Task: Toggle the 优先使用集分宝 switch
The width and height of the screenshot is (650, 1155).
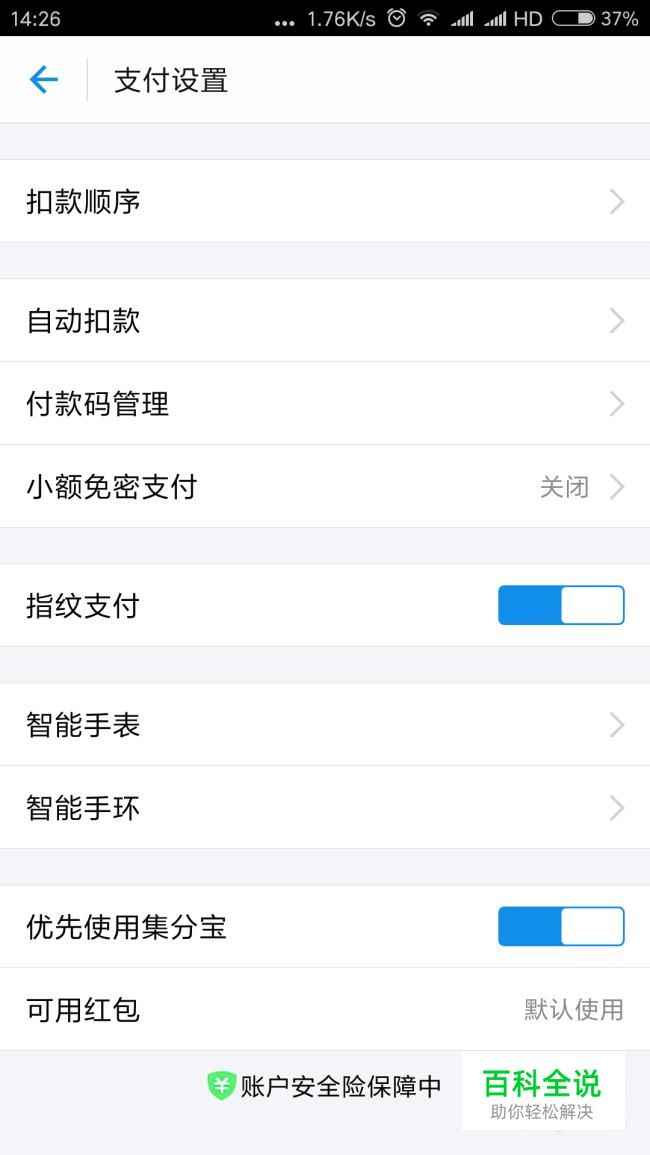Action: pyautogui.click(x=561, y=926)
